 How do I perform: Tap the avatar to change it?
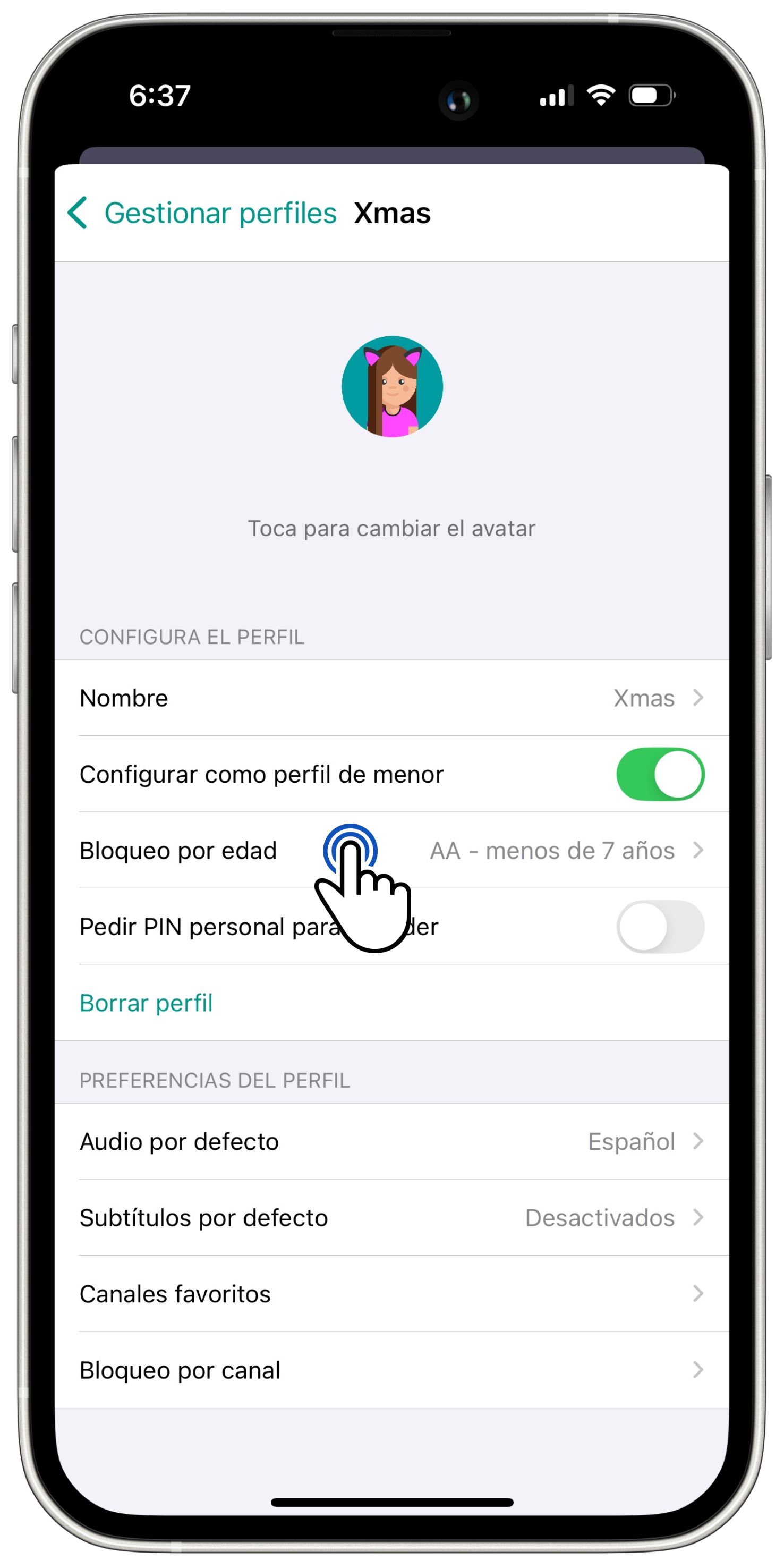click(x=391, y=386)
